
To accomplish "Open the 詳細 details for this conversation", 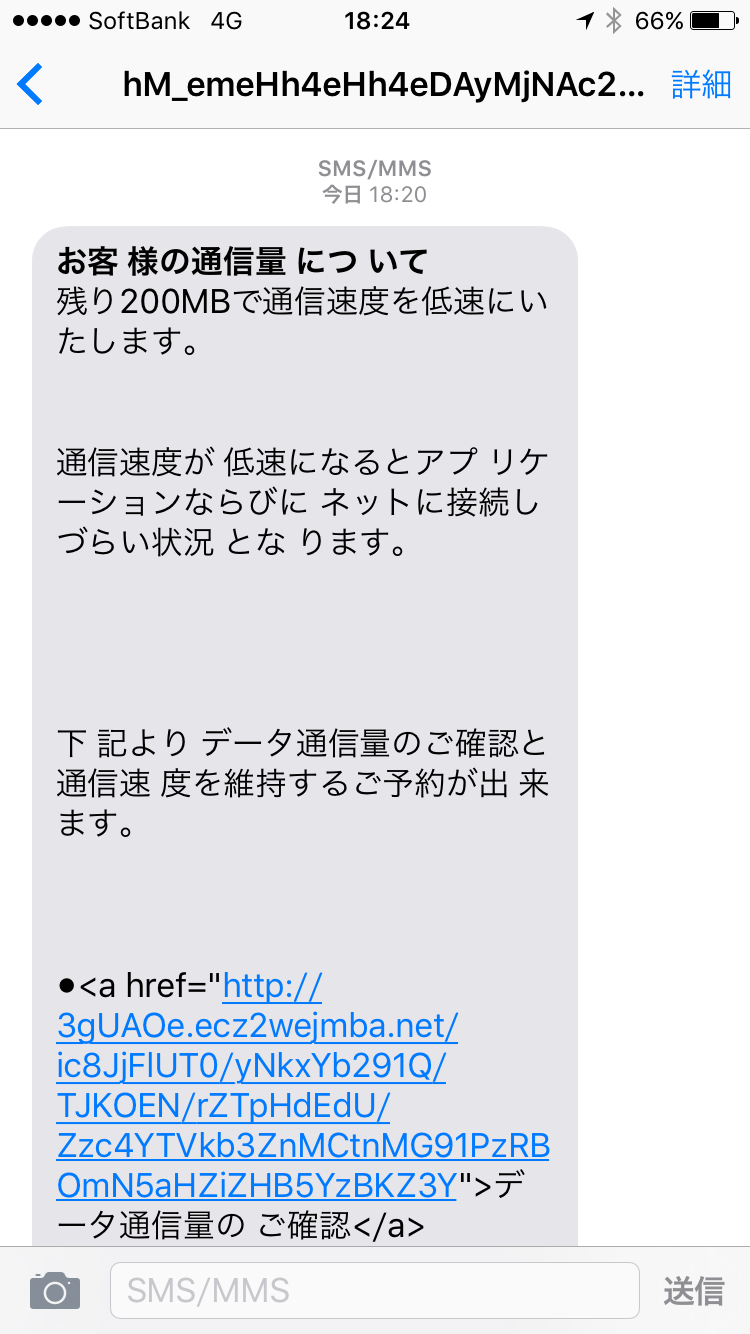I will 701,85.
